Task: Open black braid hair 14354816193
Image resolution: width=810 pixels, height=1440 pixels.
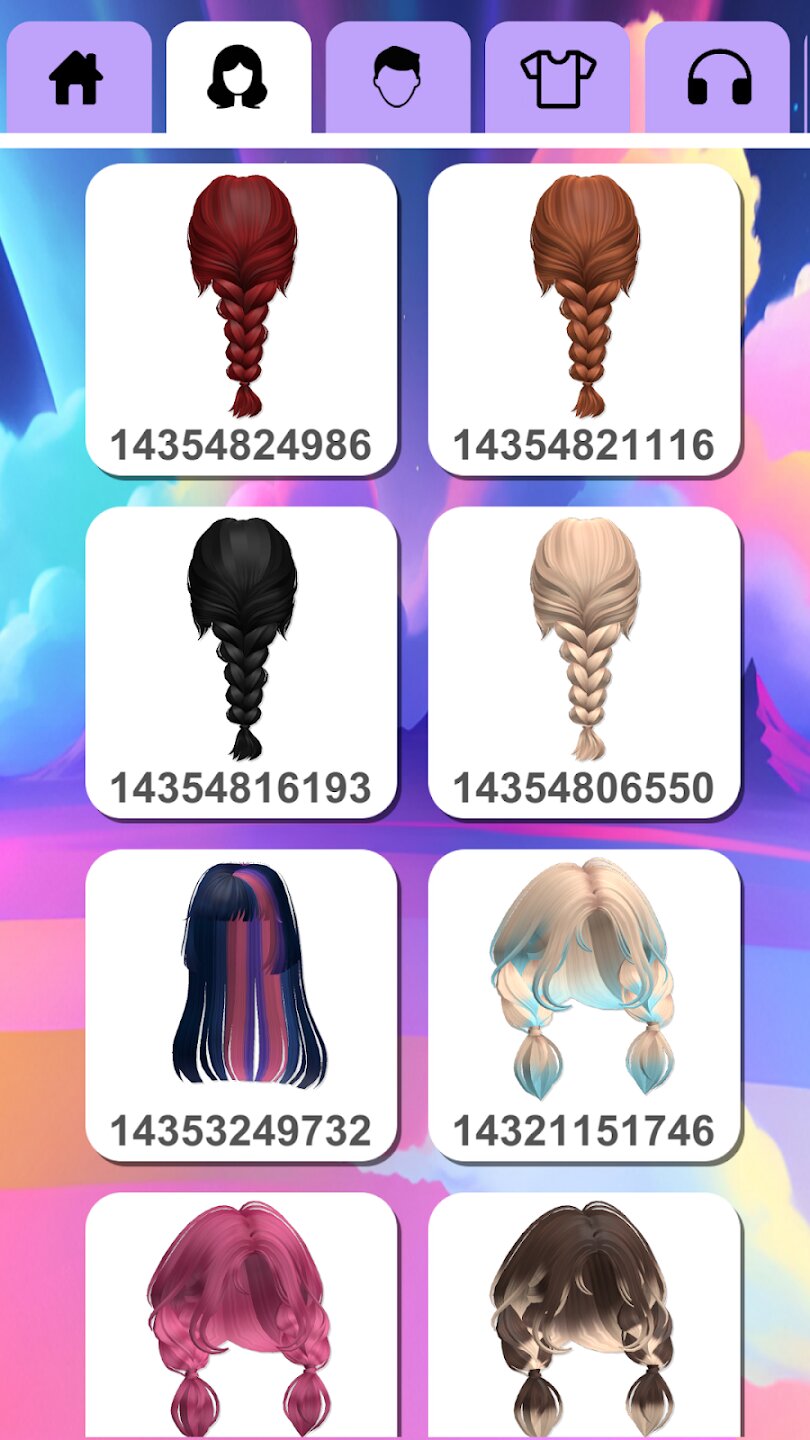Action: 241,662
